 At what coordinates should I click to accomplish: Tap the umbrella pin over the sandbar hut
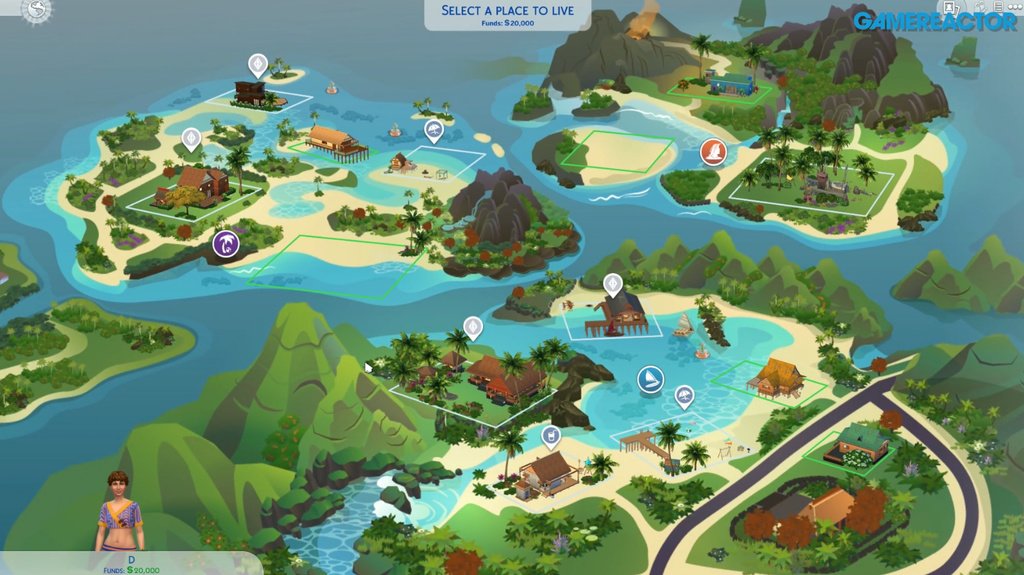click(x=434, y=130)
